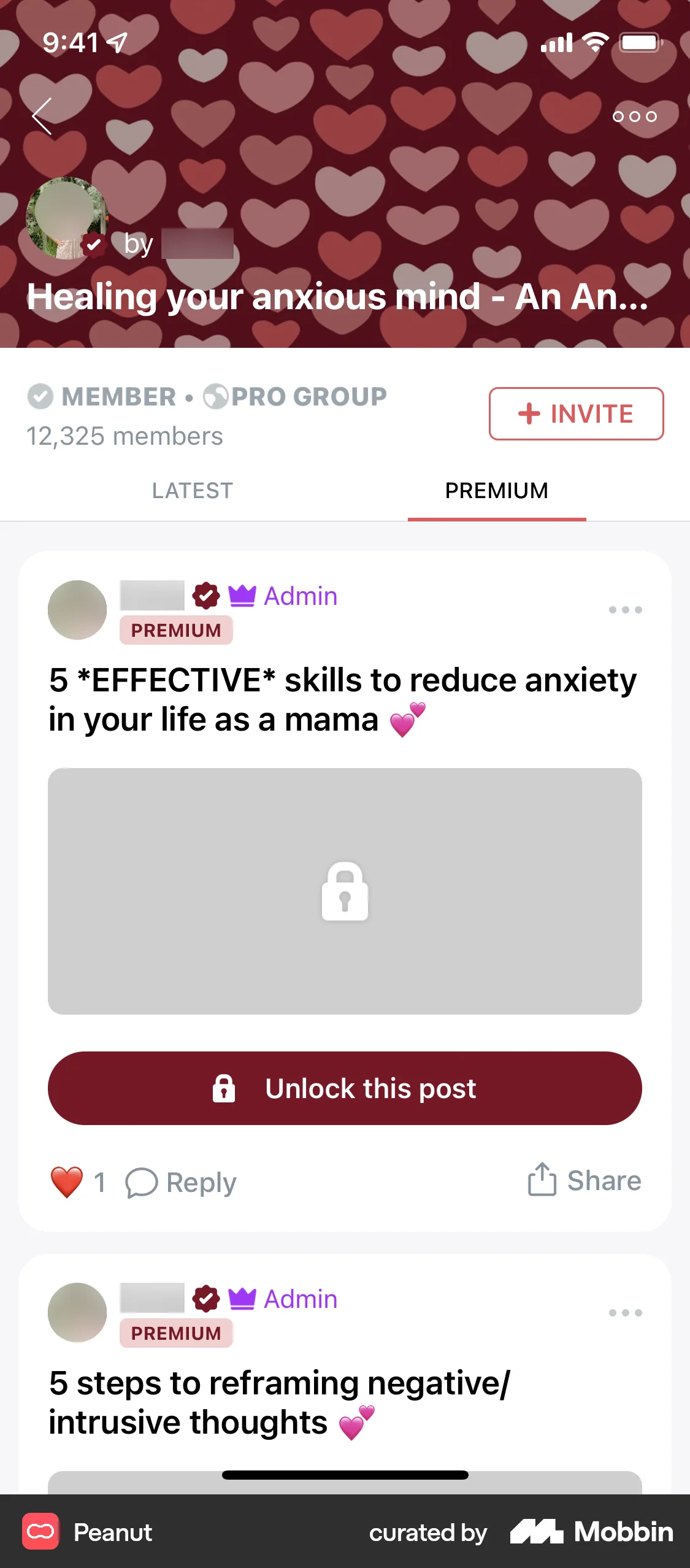690x1568 pixels.
Task: Invite someone to this group
Action: point(576,414)
